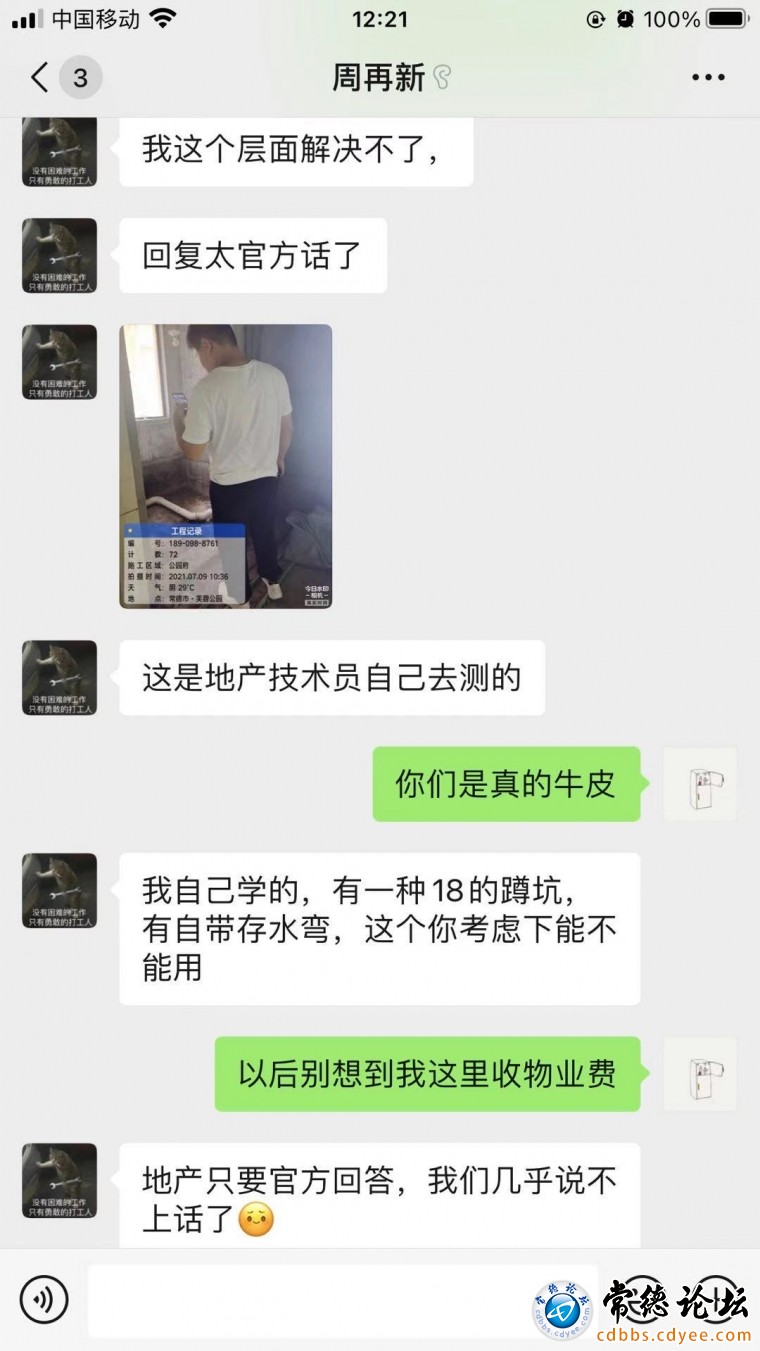Tap the message text input field
Image resolution: width=760 pixels, height=1351 pixels.
(x=310, y=1301)
